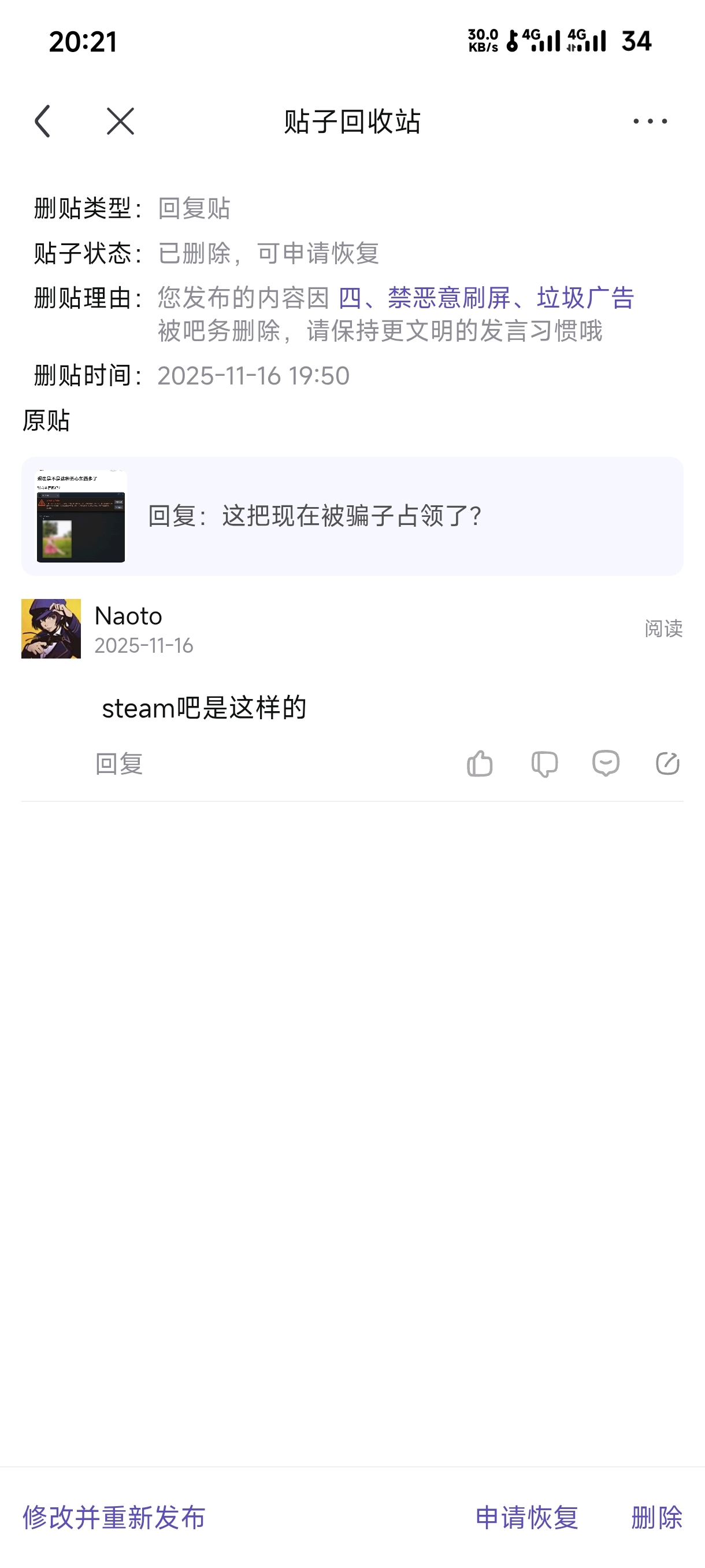
Task: Dislike Naoto's reply with thumbs down
Action: tap(544, 763)
